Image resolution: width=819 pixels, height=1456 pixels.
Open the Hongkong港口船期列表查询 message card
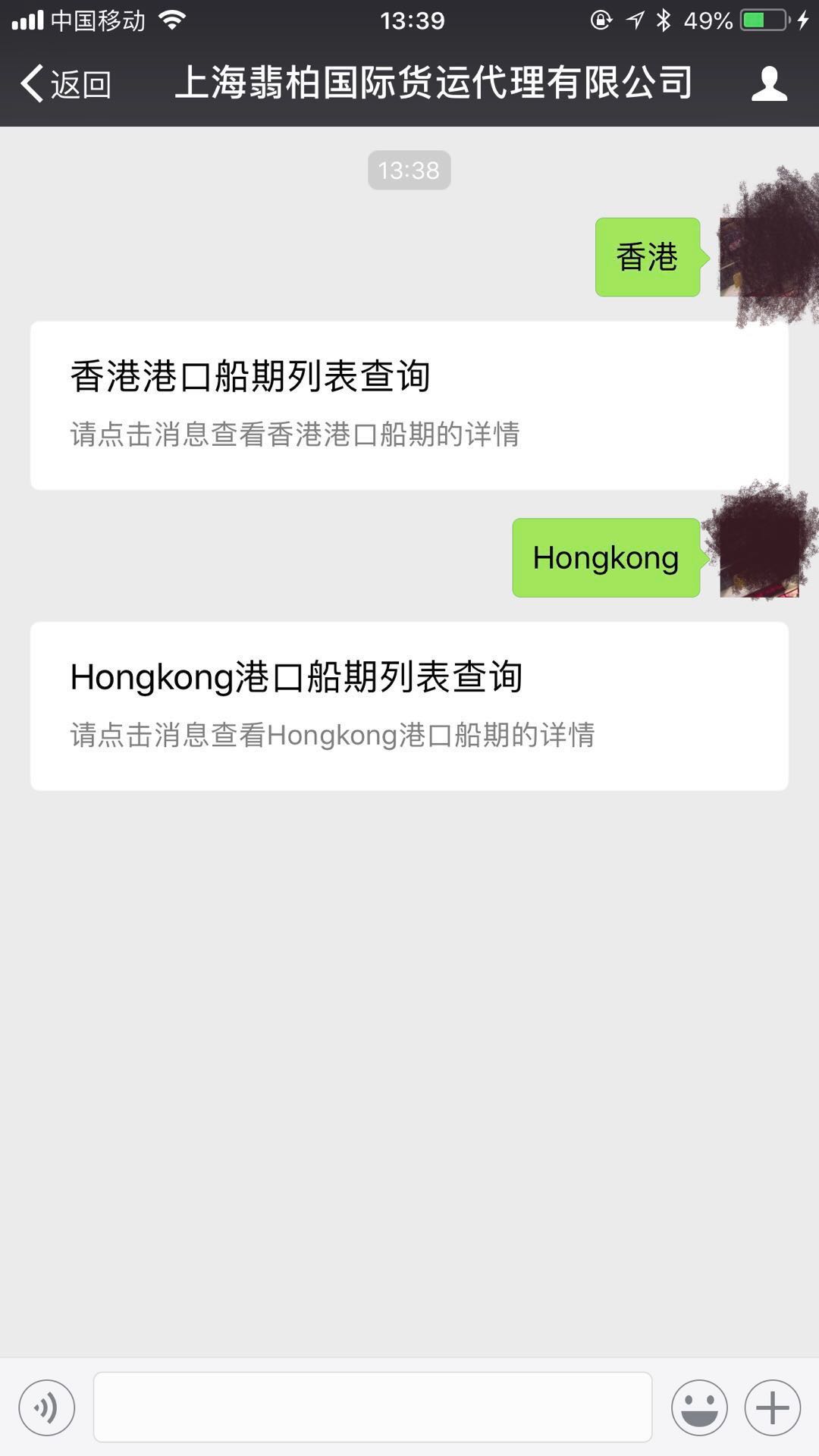coord(409,706)
